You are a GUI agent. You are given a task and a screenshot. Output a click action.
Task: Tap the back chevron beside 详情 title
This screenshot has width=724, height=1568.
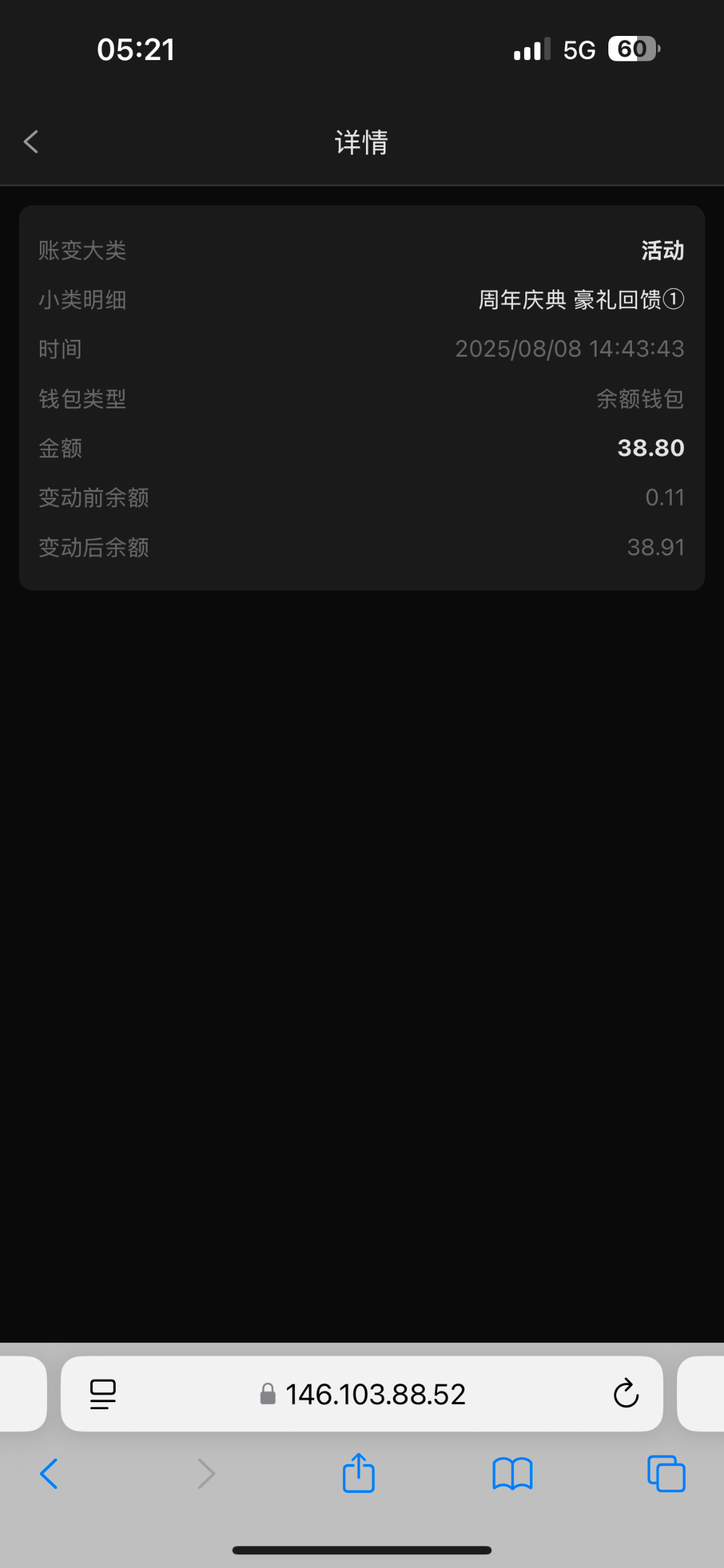(31, 141)
